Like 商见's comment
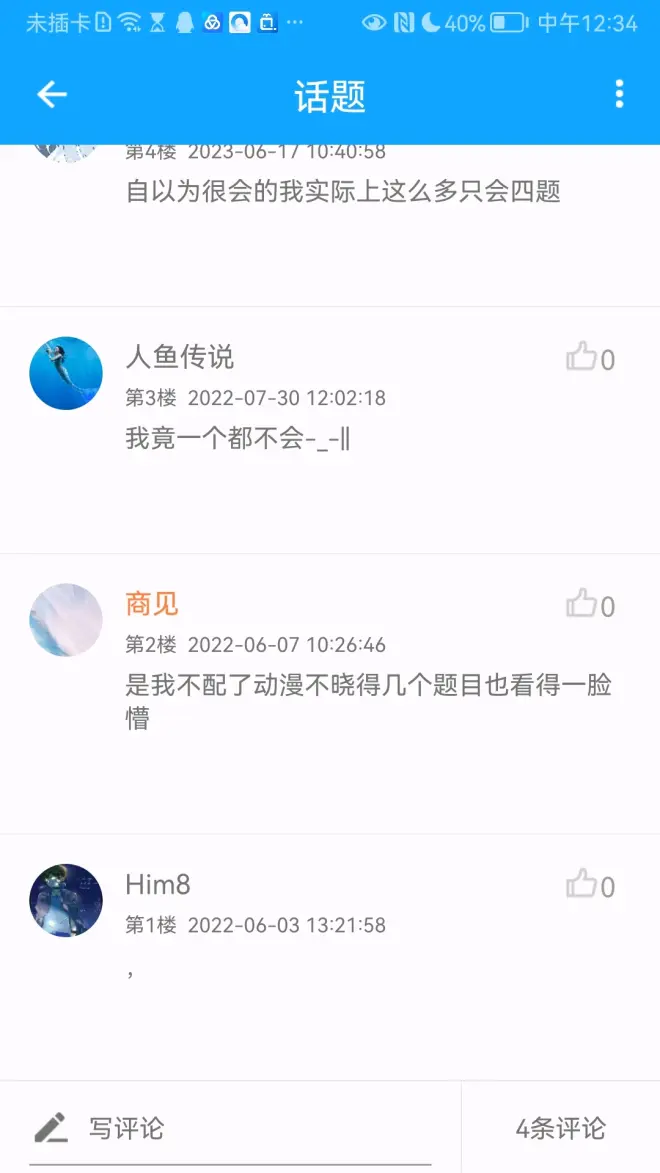 (582, 604)
